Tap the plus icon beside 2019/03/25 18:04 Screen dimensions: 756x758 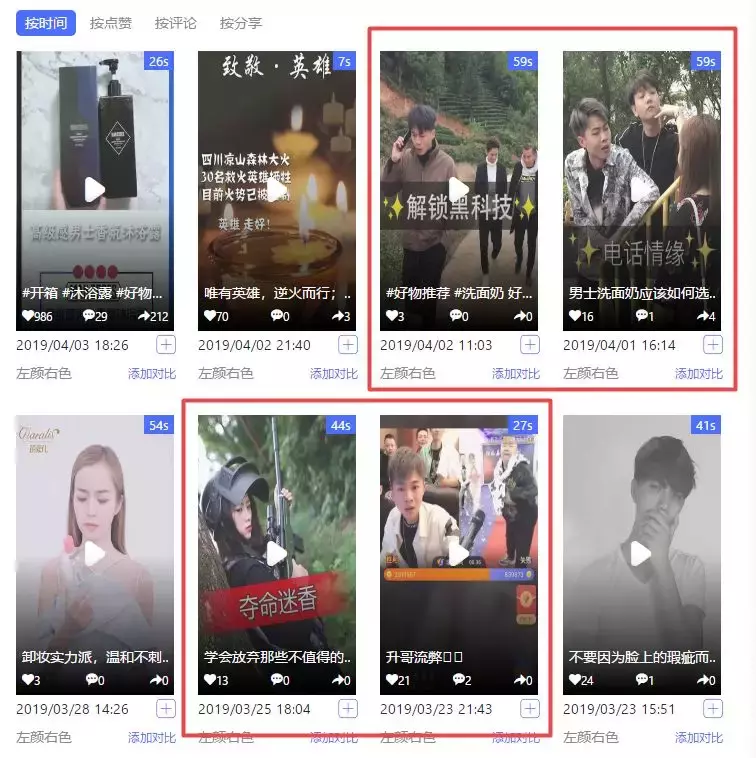[347, 709]
